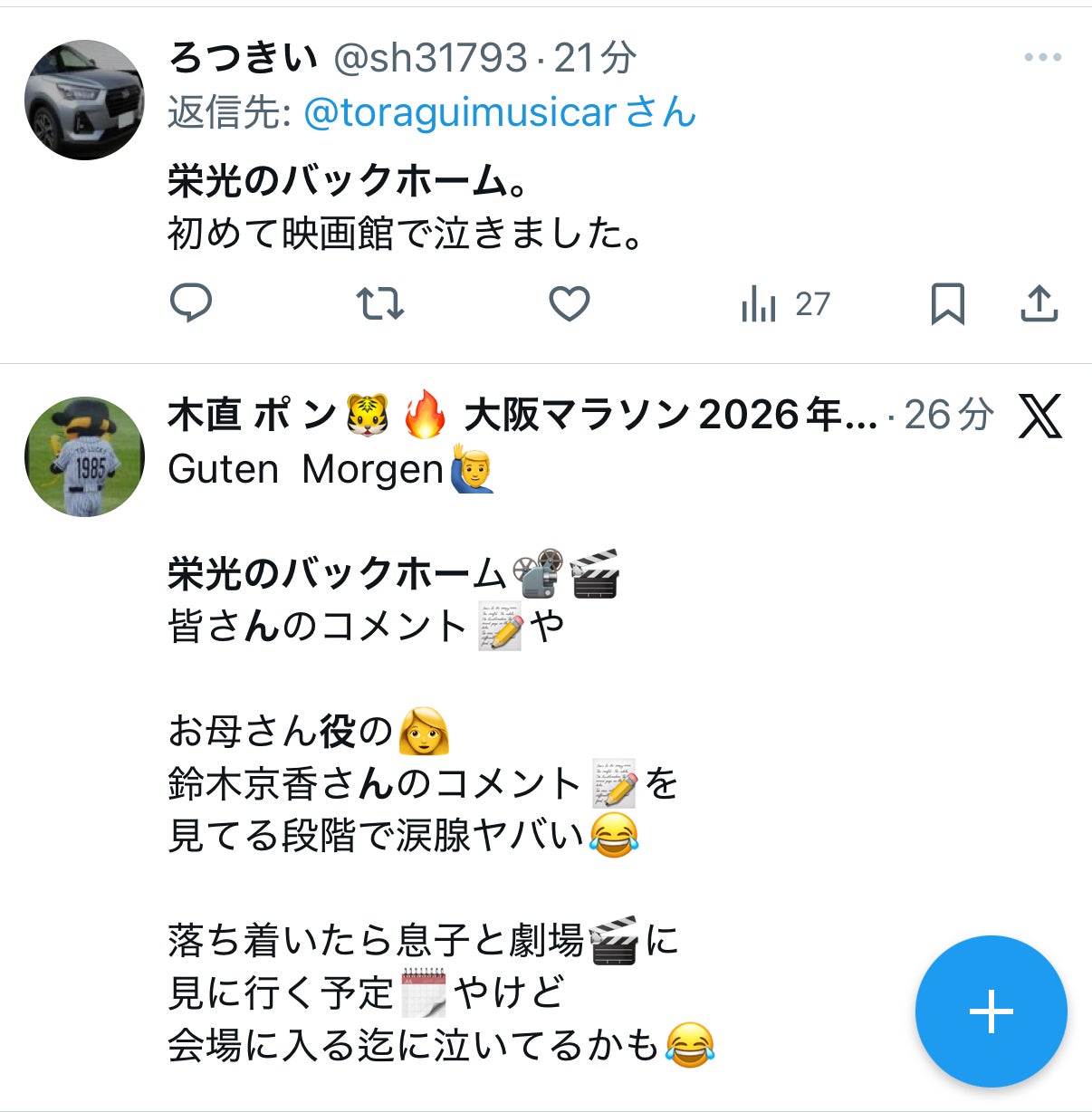Toggle the retweet state of the post

[379, 305]
